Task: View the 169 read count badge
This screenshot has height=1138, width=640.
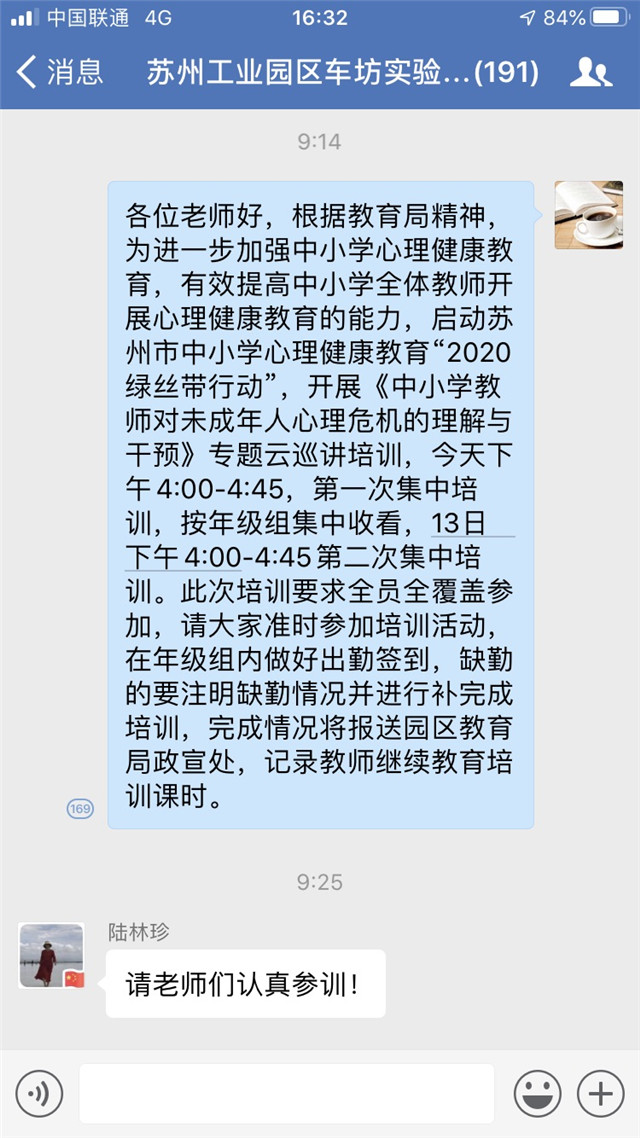Action: click(80, 808)
